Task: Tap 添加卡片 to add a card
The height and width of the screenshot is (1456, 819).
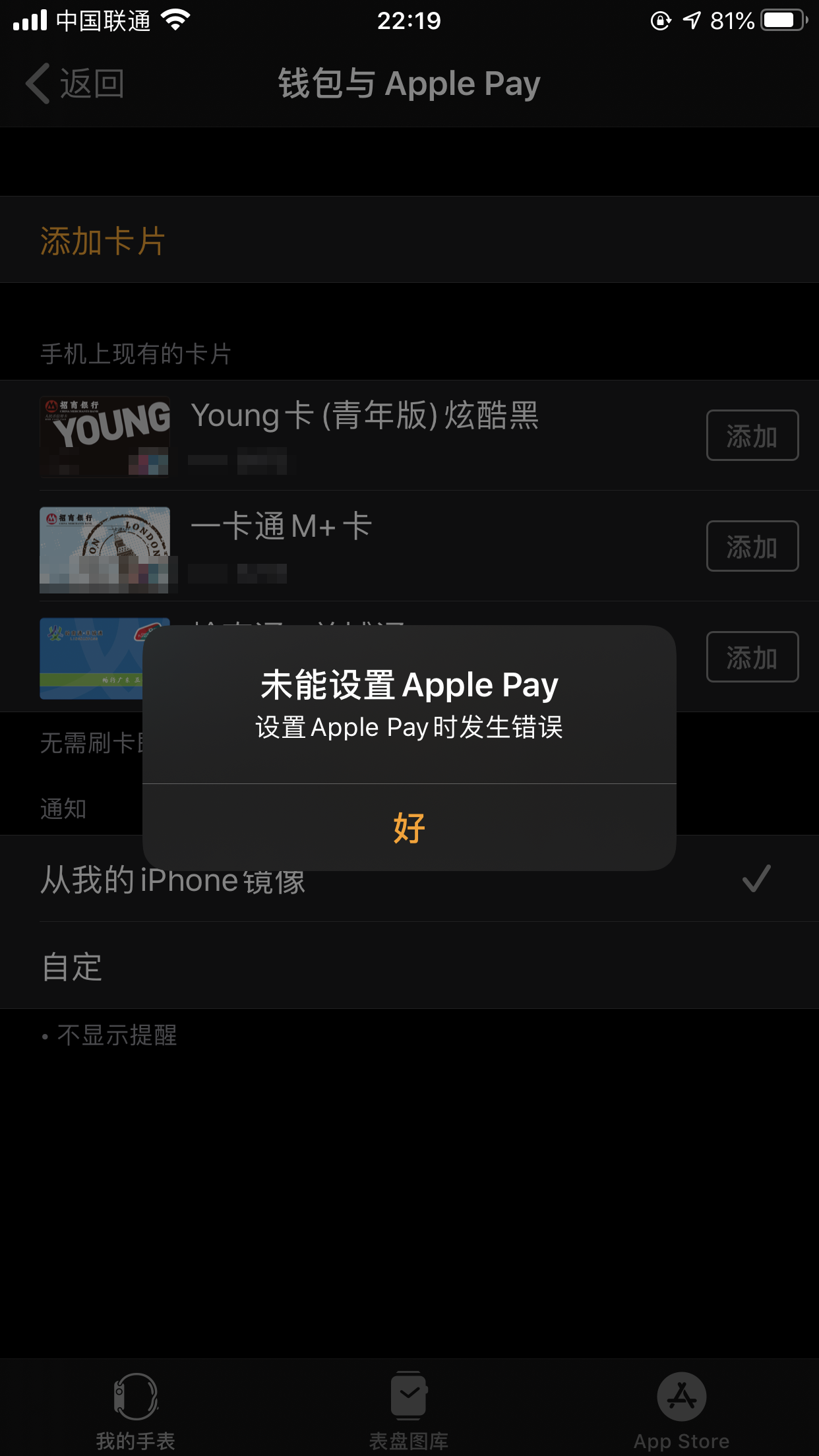Action: (x=103, y=241)
